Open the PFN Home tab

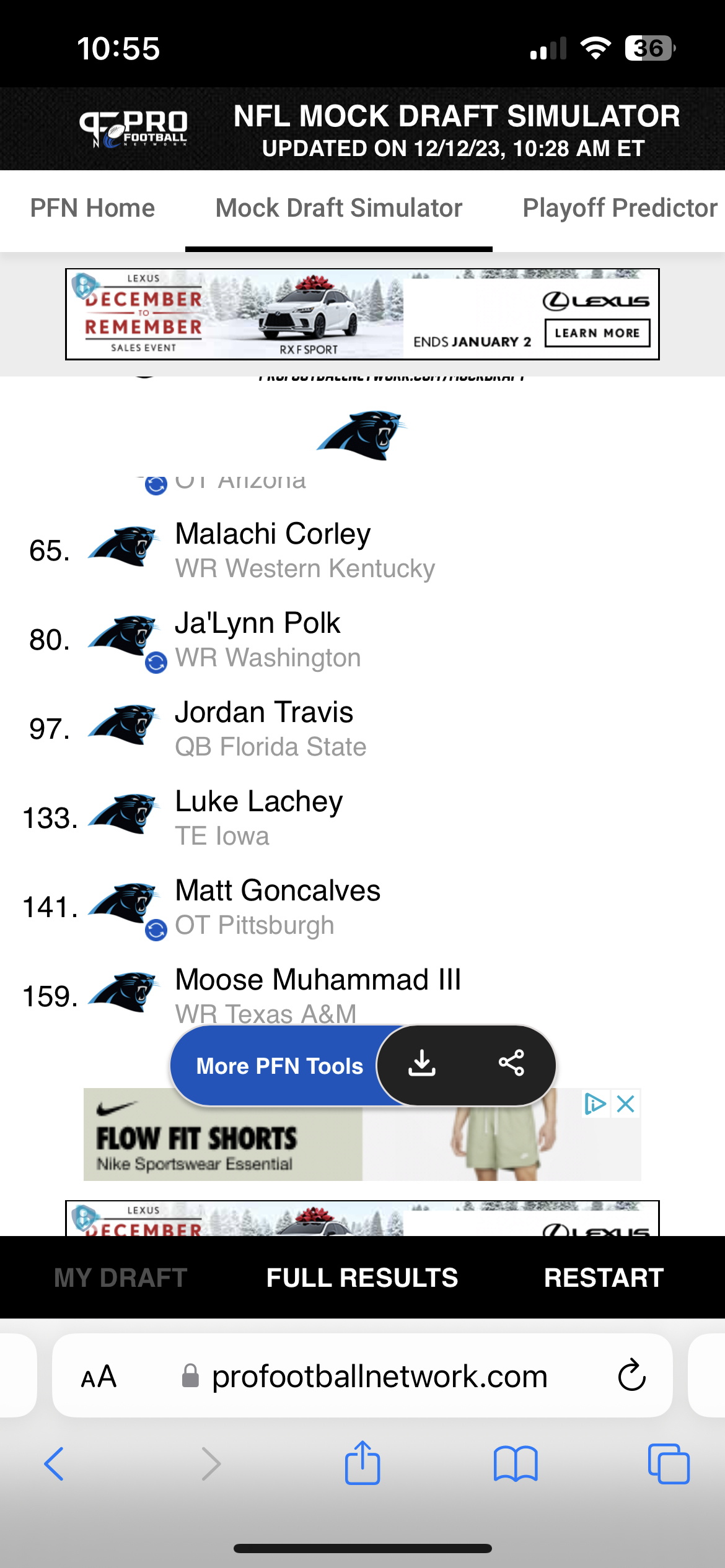[92, 208]
